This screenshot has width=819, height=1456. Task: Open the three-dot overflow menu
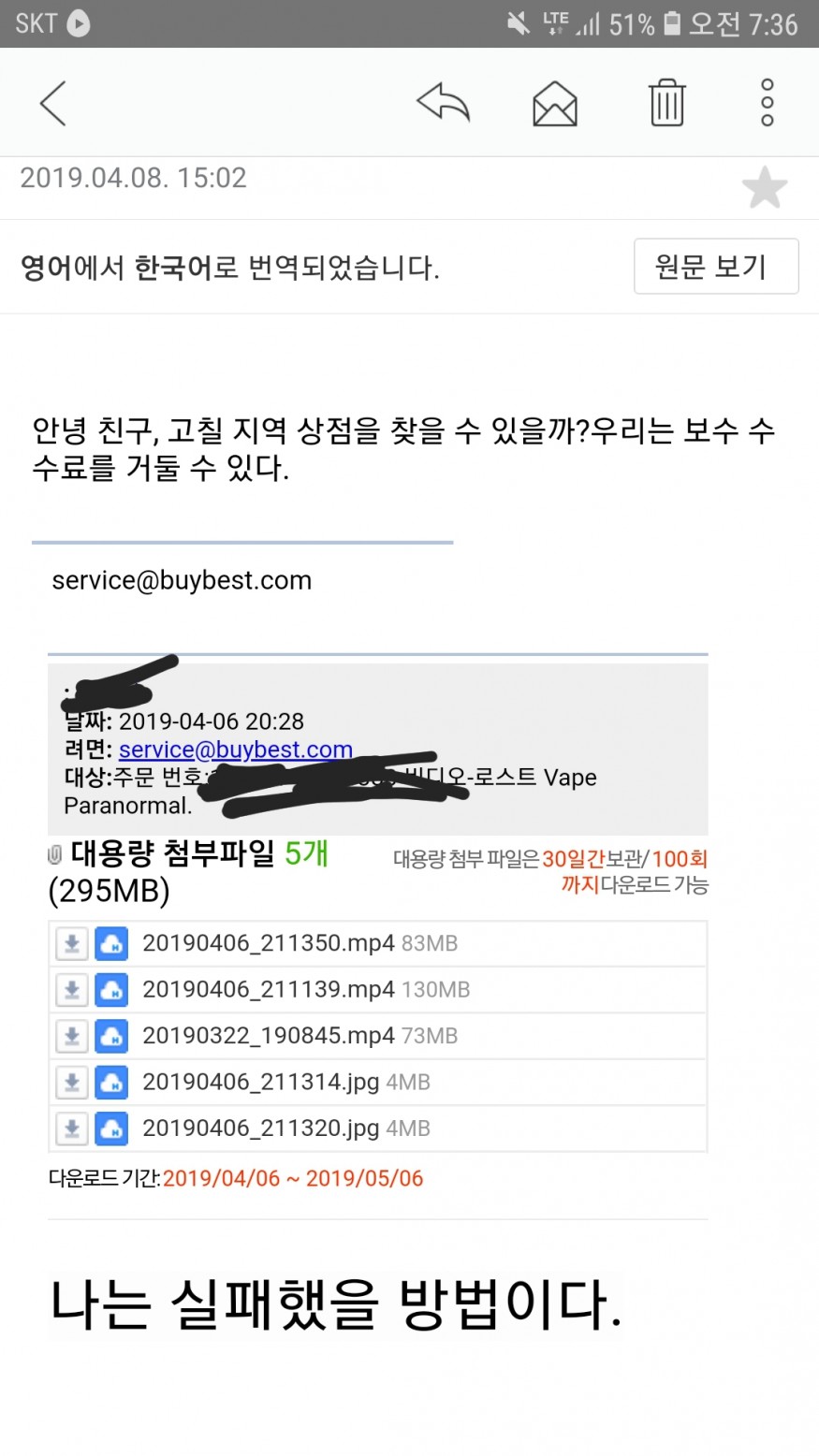tap(768, 102)
